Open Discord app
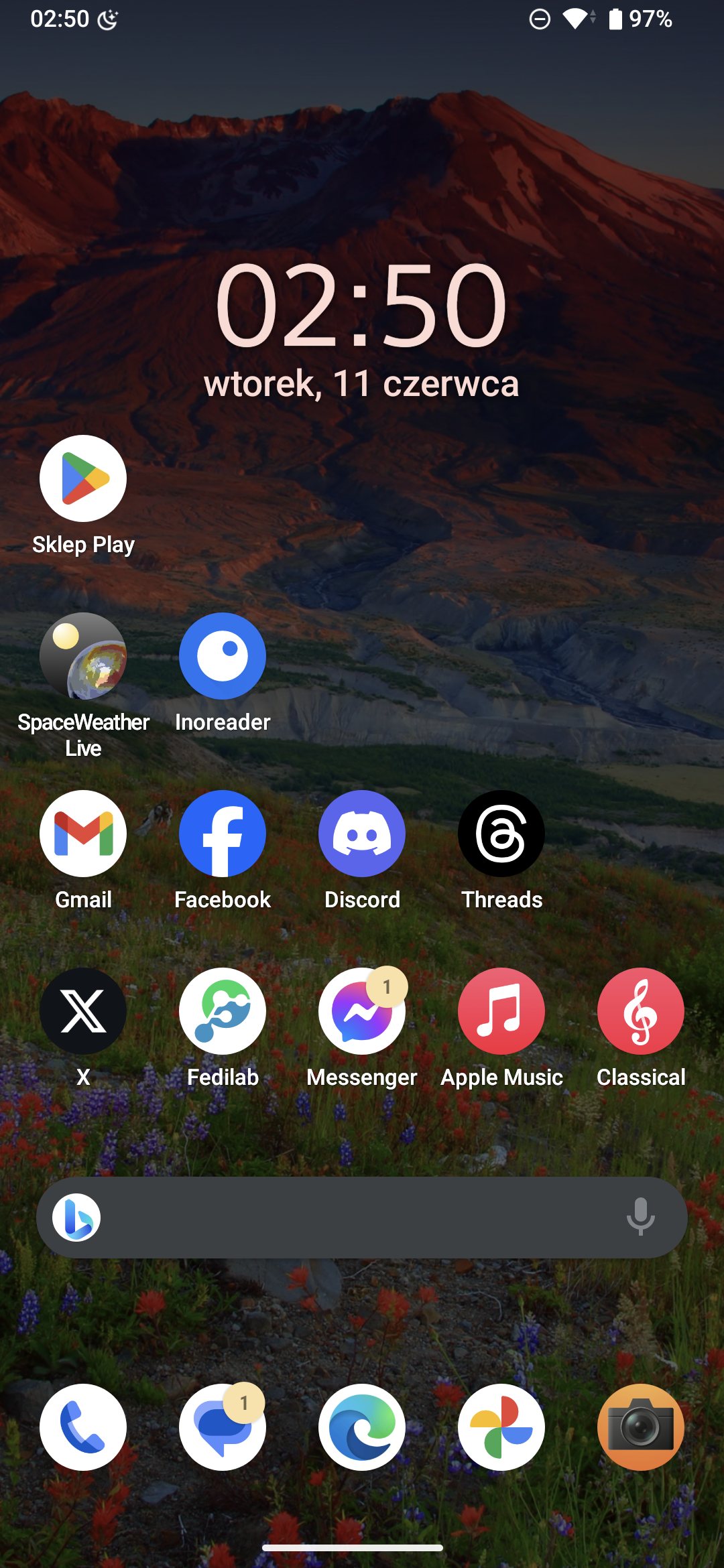This screenshot has width=724, height=1568. tap(362, 834)
